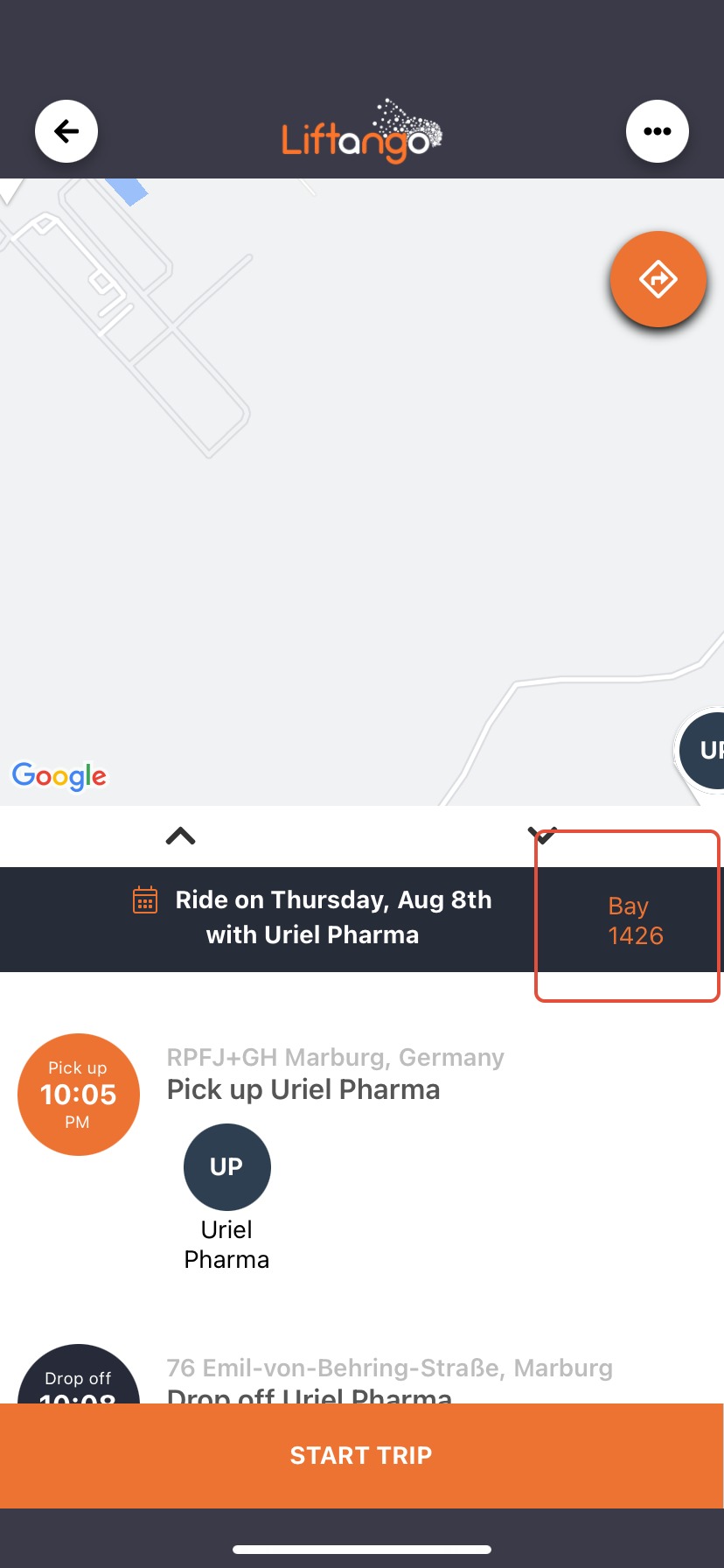724x1568 pixels.
Task: Tap the Bay 1426 label
Action: tap(636, 920)
